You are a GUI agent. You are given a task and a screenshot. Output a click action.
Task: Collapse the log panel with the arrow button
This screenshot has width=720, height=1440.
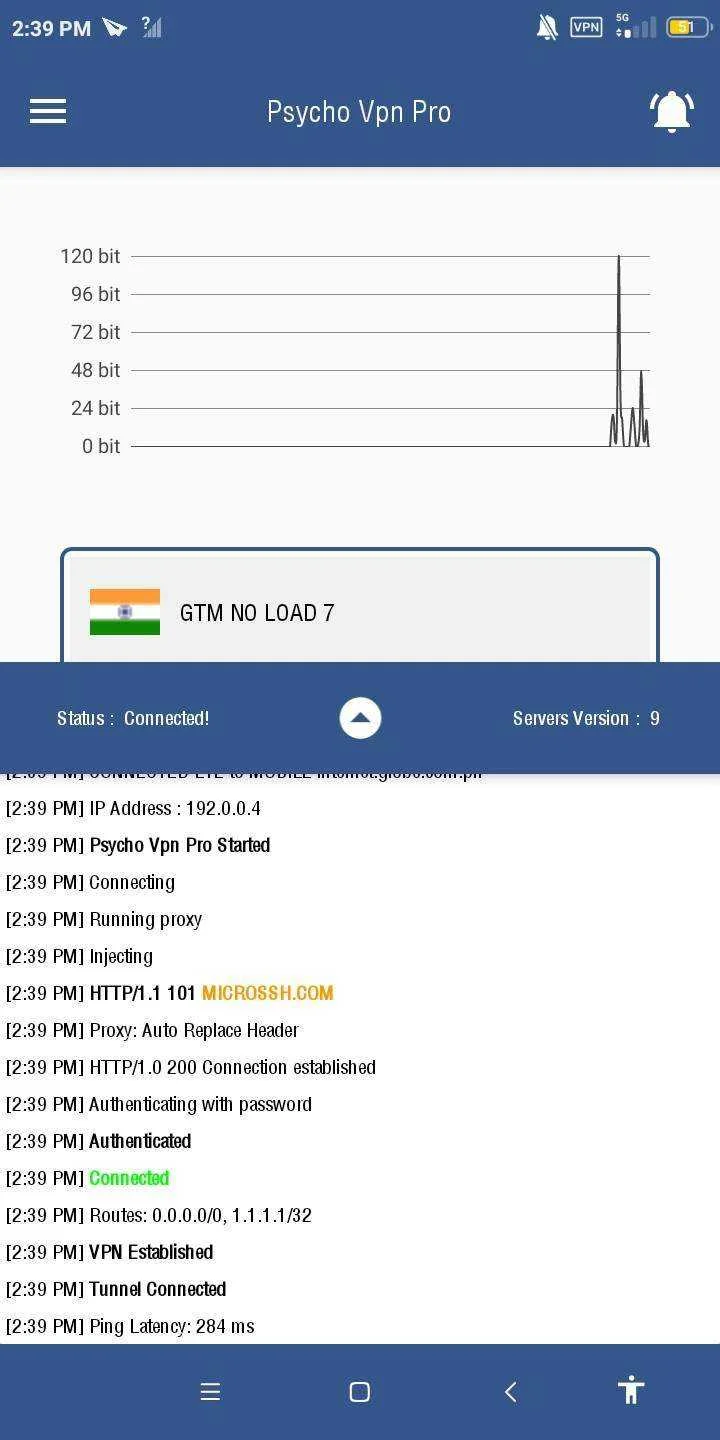pyautogui.click(x=360, y=718)
